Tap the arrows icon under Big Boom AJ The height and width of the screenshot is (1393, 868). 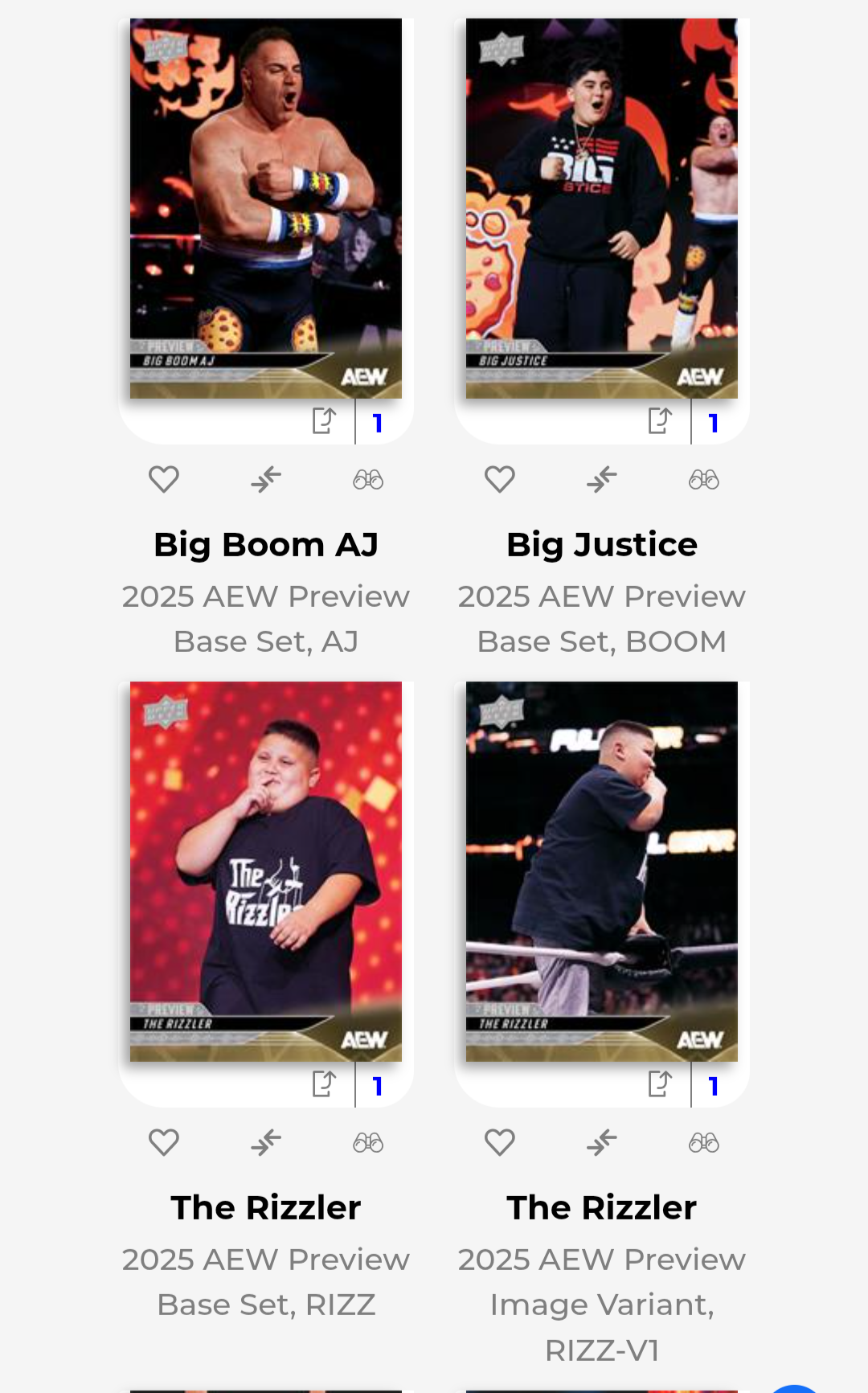pos(266,480)
